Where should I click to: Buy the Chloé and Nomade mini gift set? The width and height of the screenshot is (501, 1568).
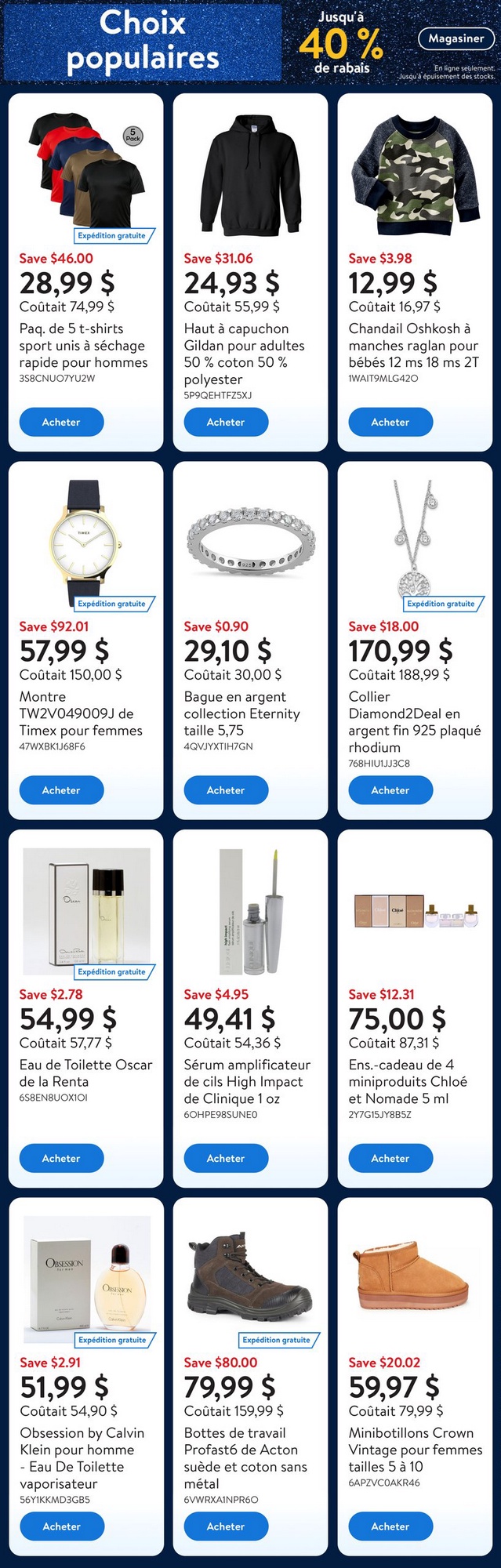coord(390,1158)
